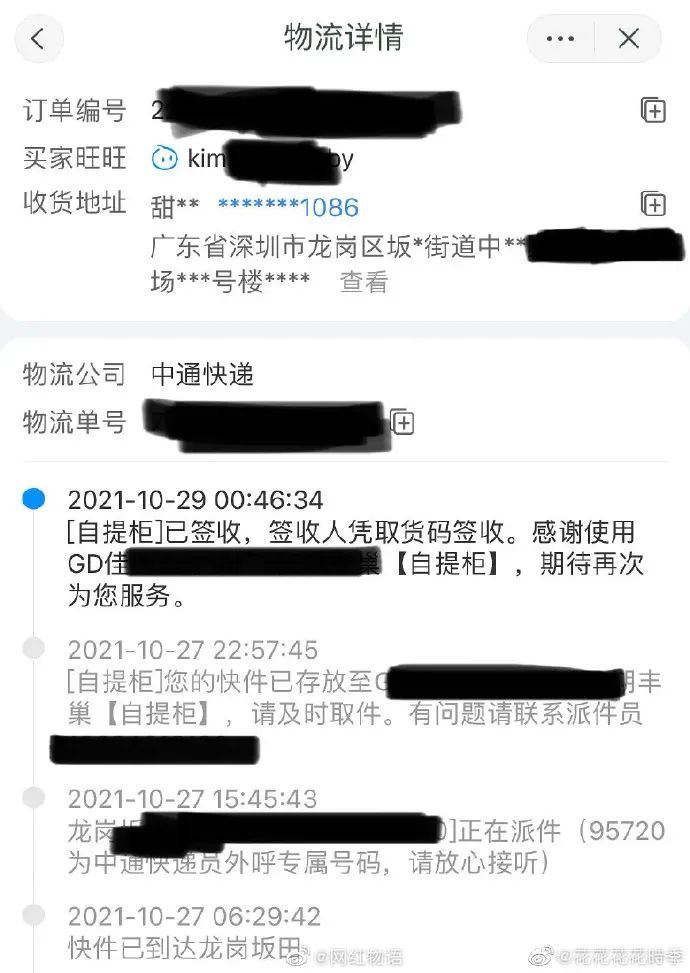Copy the 收货地址 delivery address
The image size is (690, 973).
pos(653,204)
